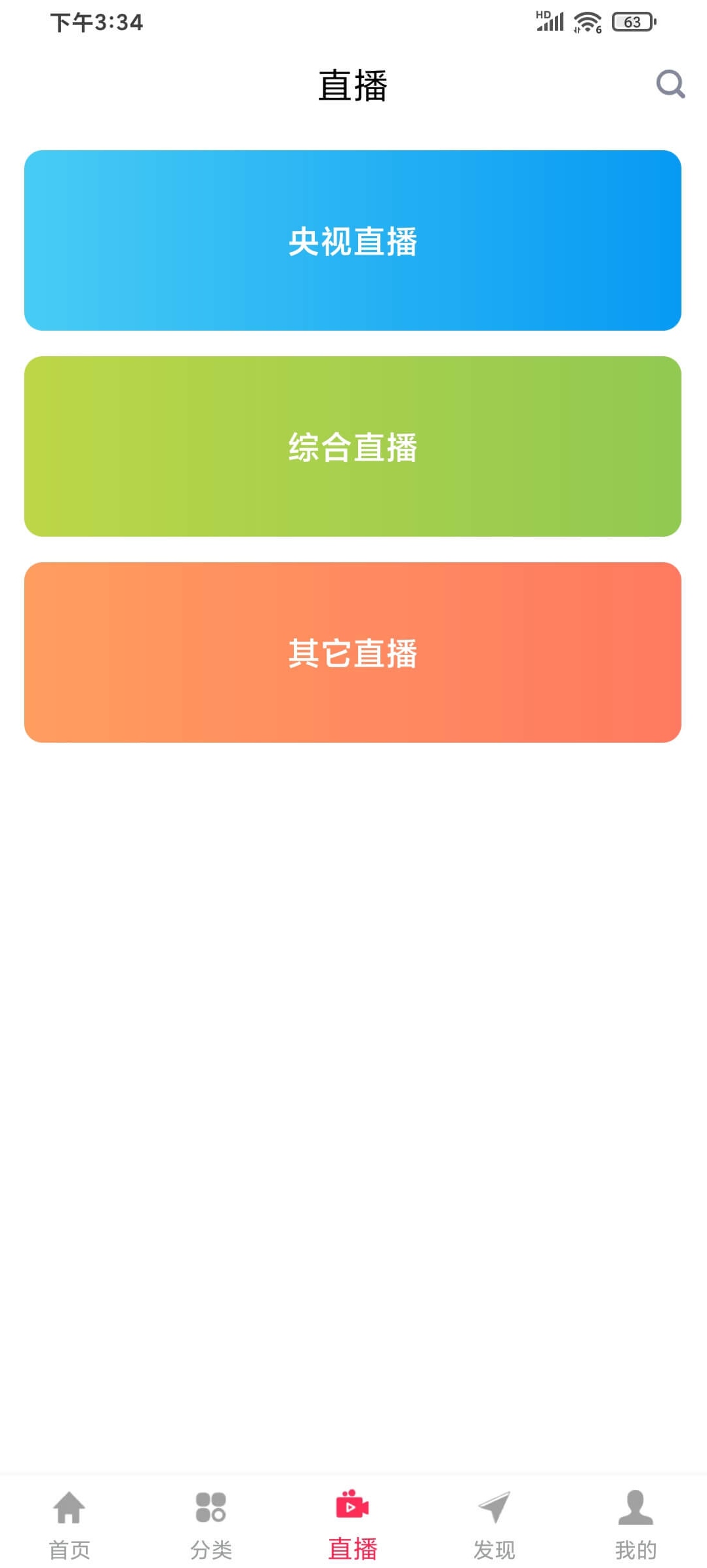The width and height of the screenshot is (707, 1568).
Task: Open the search icon
Action: click(670, 85)
